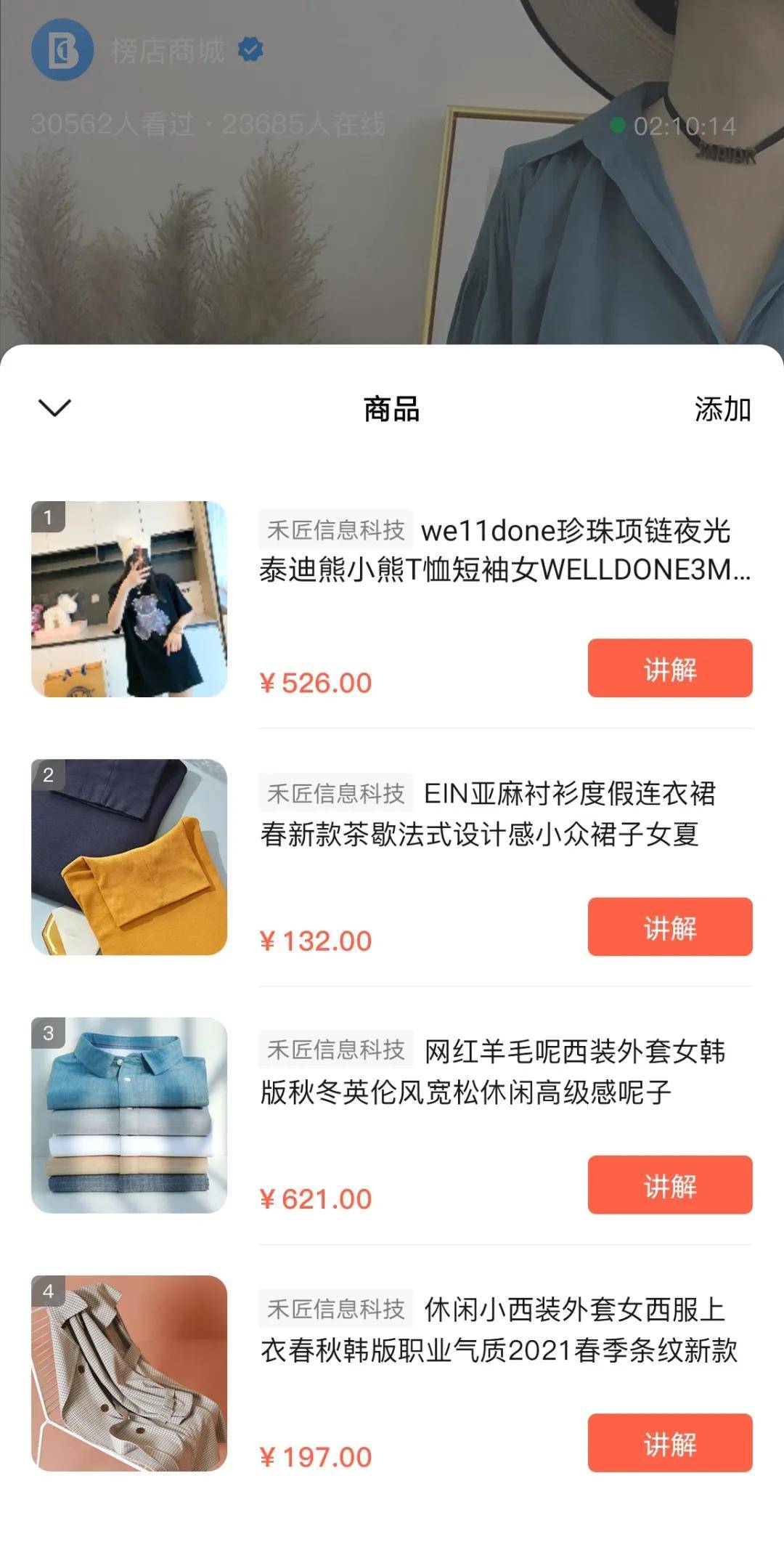The width and height of the screenshot is (784, 1558).
Task: Tap 讲解 for the we11done T恤 item
Action: (670, 668)
